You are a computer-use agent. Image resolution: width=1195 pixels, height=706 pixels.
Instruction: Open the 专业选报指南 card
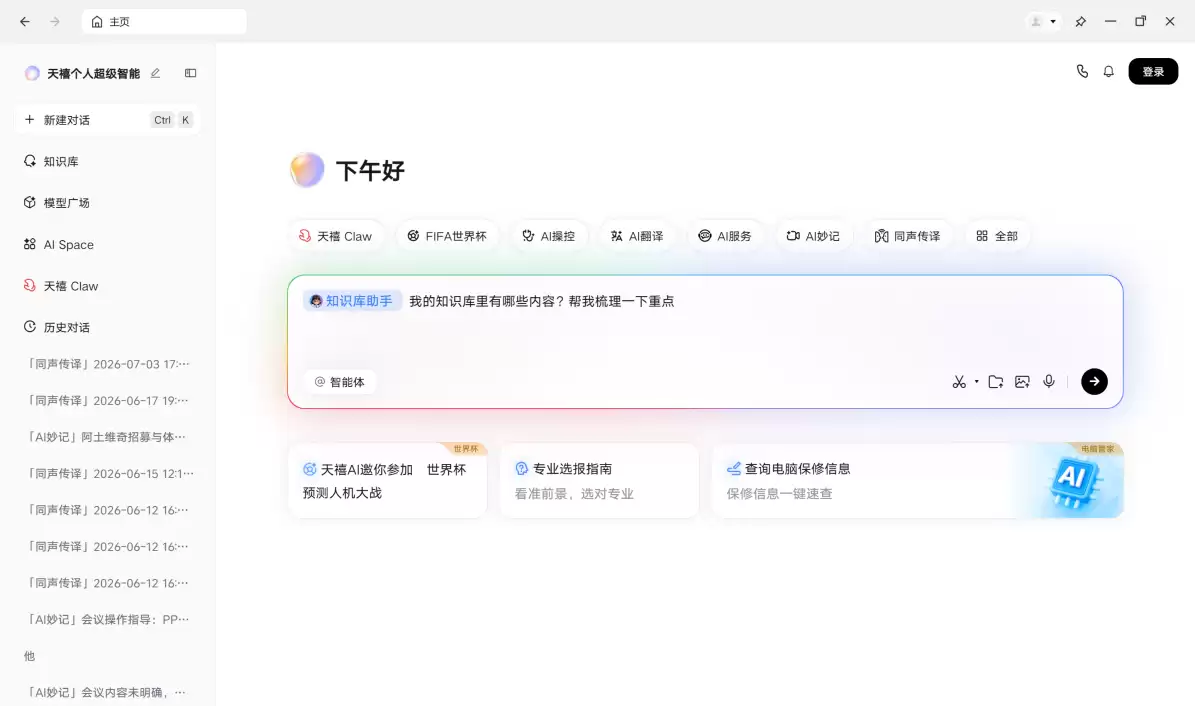click(599, 480)
